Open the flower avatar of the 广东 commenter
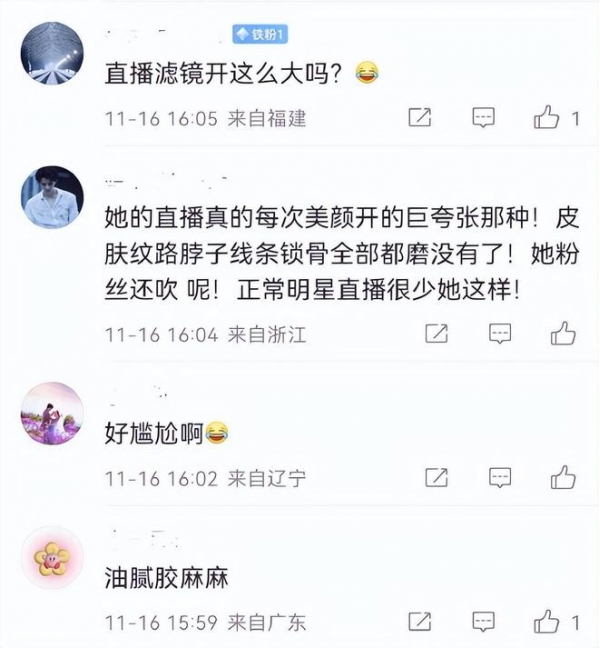 click(52, 558)
